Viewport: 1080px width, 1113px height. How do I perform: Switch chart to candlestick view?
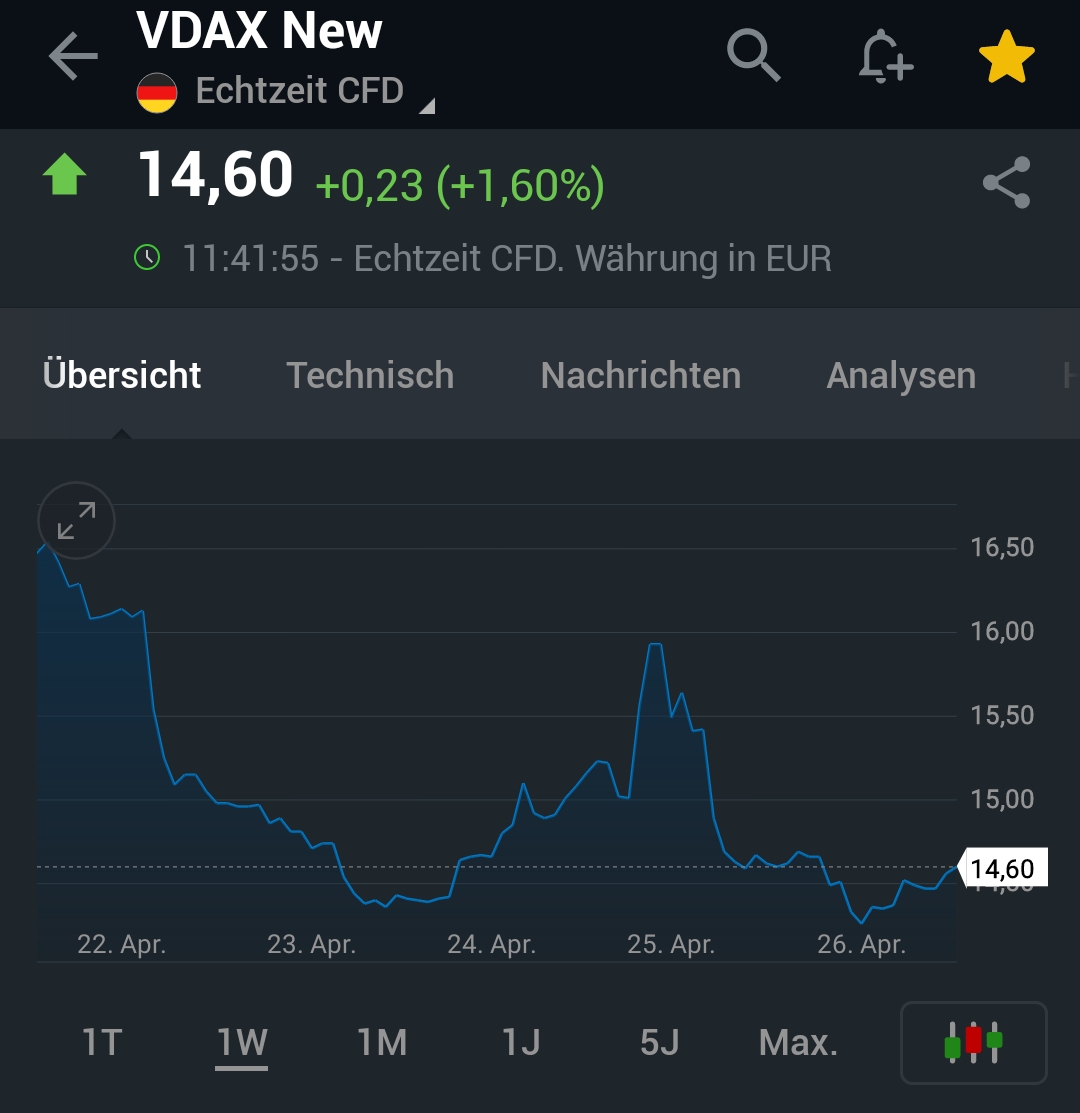pos(972,1042)
